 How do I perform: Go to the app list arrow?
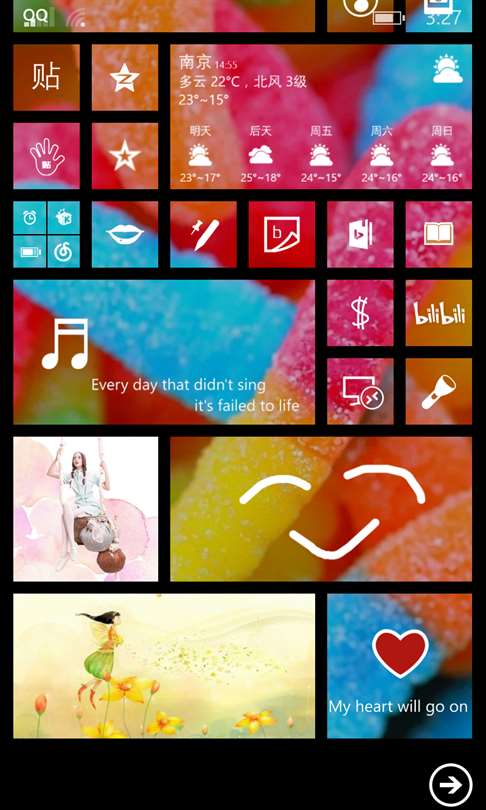tap(451, 785)
